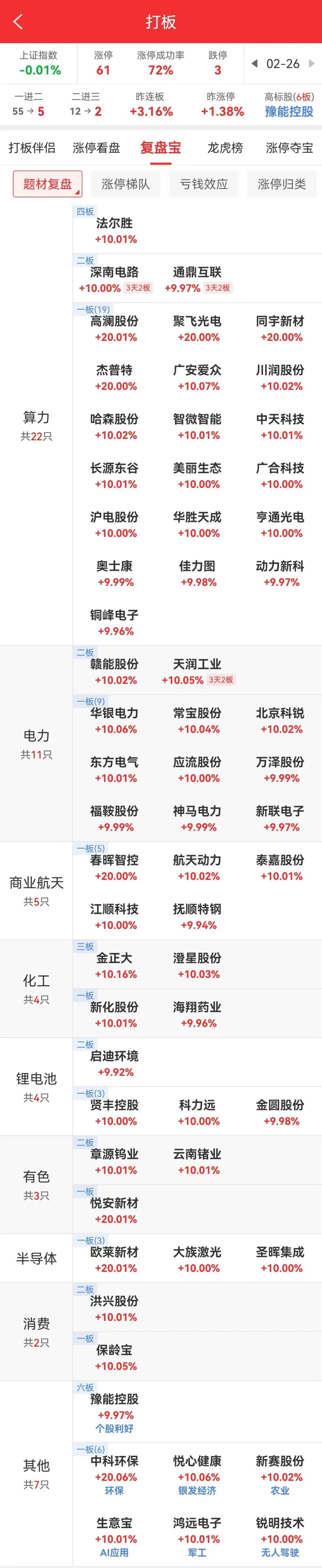Open stock 欧莱新材 in the 半导体 group
Screen dimensions: 322x1568
[x=114, y=1259]
